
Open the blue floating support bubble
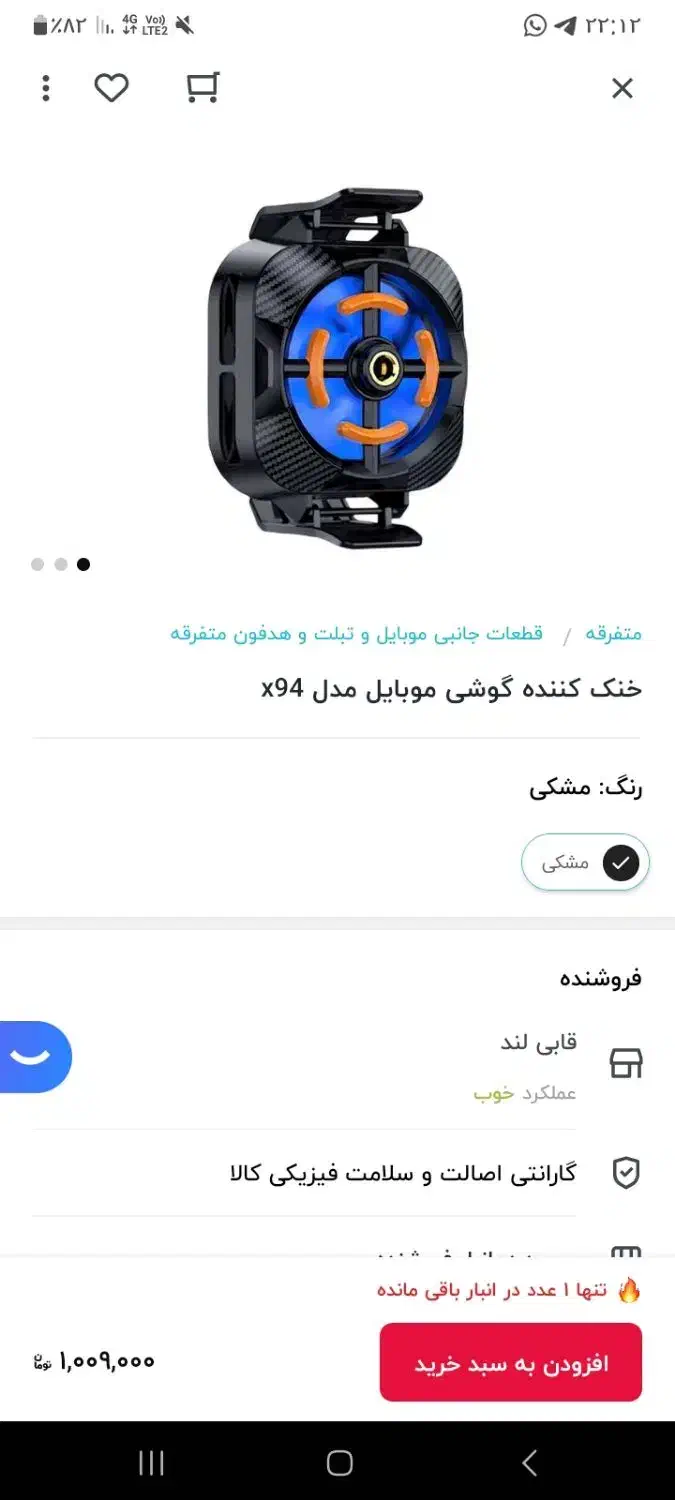point(33,1057)
